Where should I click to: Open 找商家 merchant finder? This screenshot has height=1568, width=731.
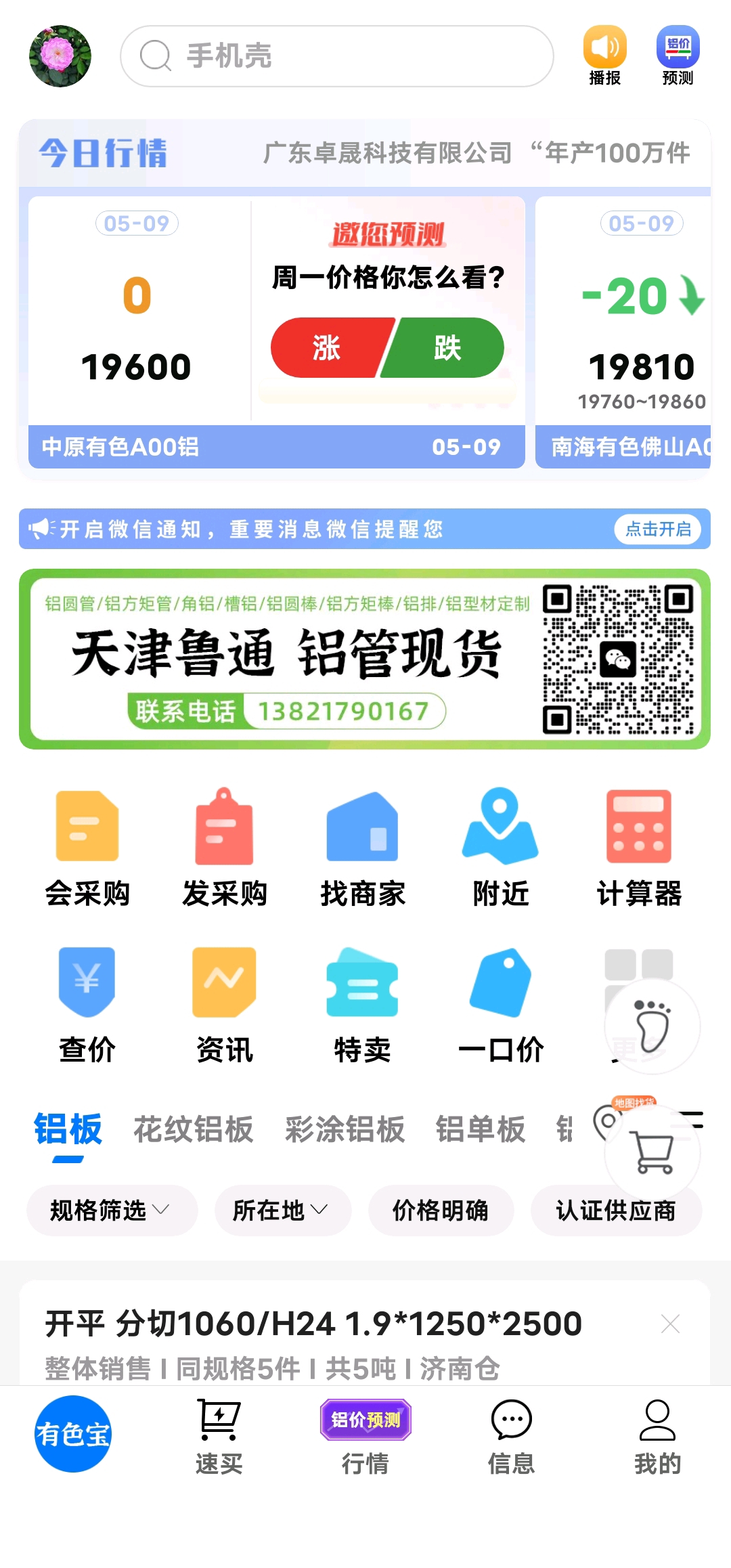click(x=363, y=848)
